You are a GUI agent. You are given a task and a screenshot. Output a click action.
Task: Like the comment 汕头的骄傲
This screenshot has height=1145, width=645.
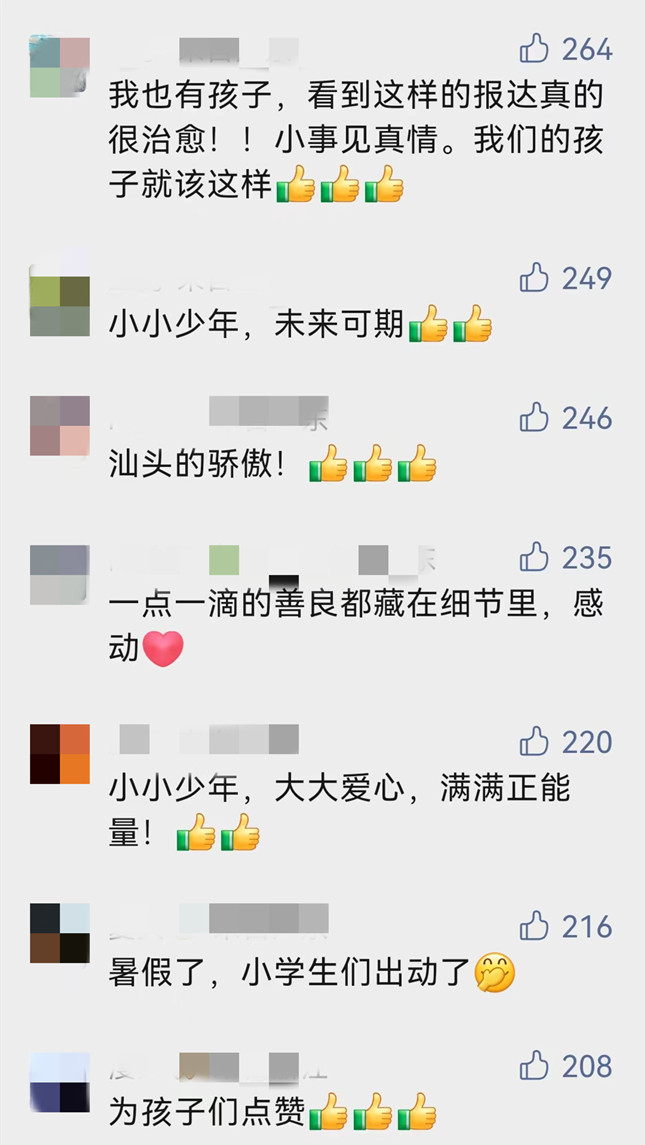[535, 417]
